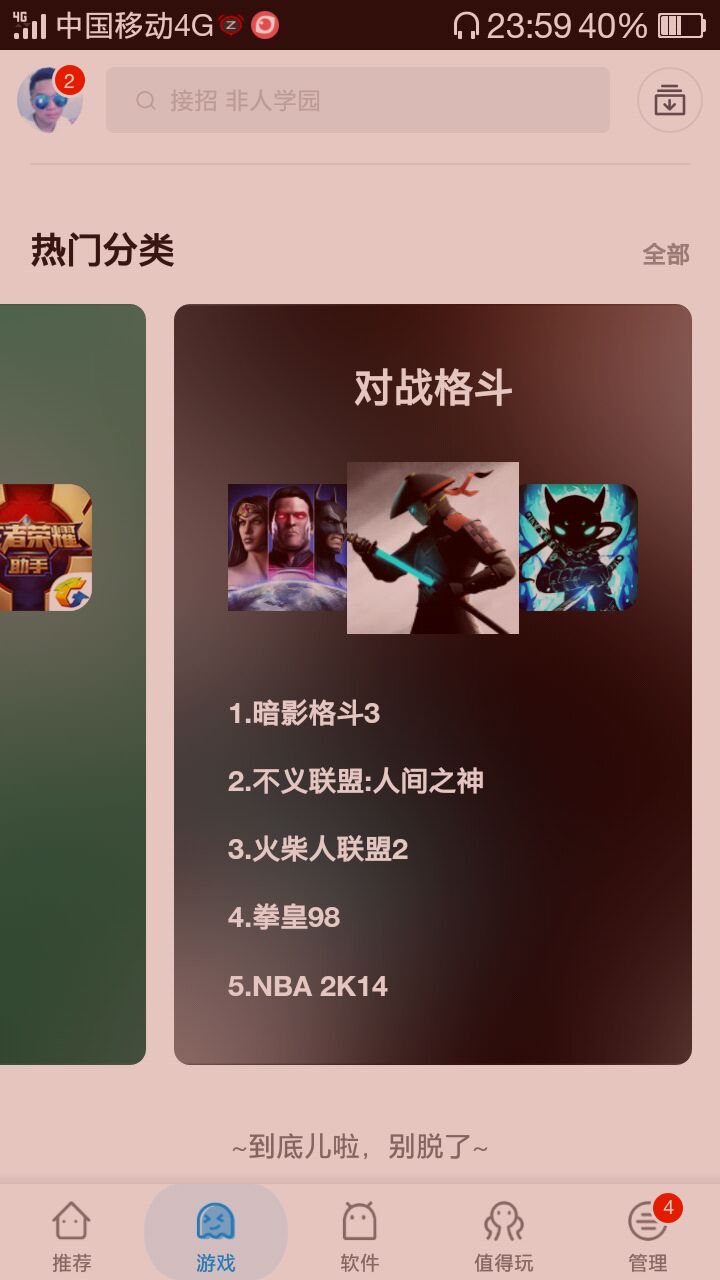Select 5.NBA 2K14 from the list
The image size is (720, 1280).
(308, 986)
